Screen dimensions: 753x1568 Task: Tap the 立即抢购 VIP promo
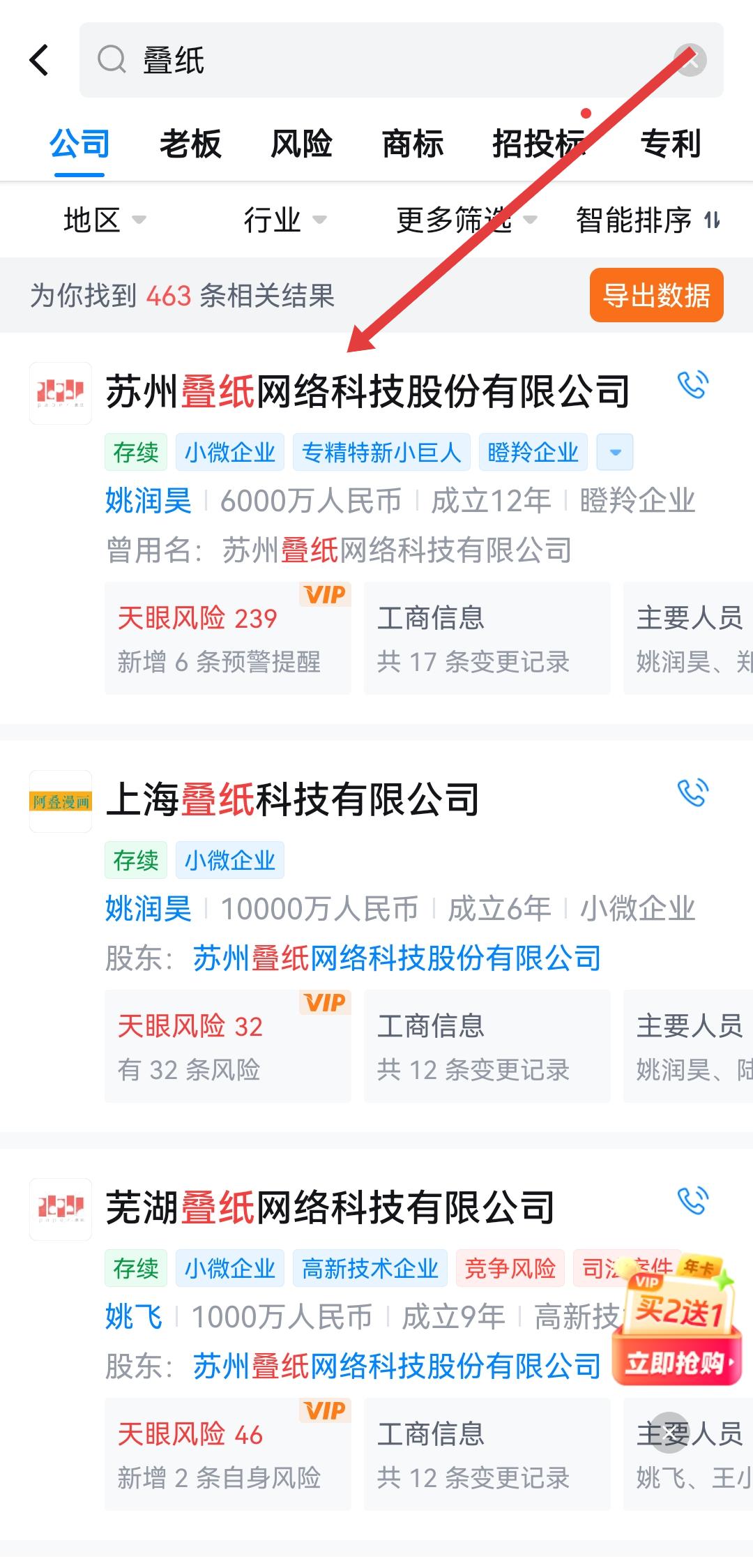[675, 1362]
